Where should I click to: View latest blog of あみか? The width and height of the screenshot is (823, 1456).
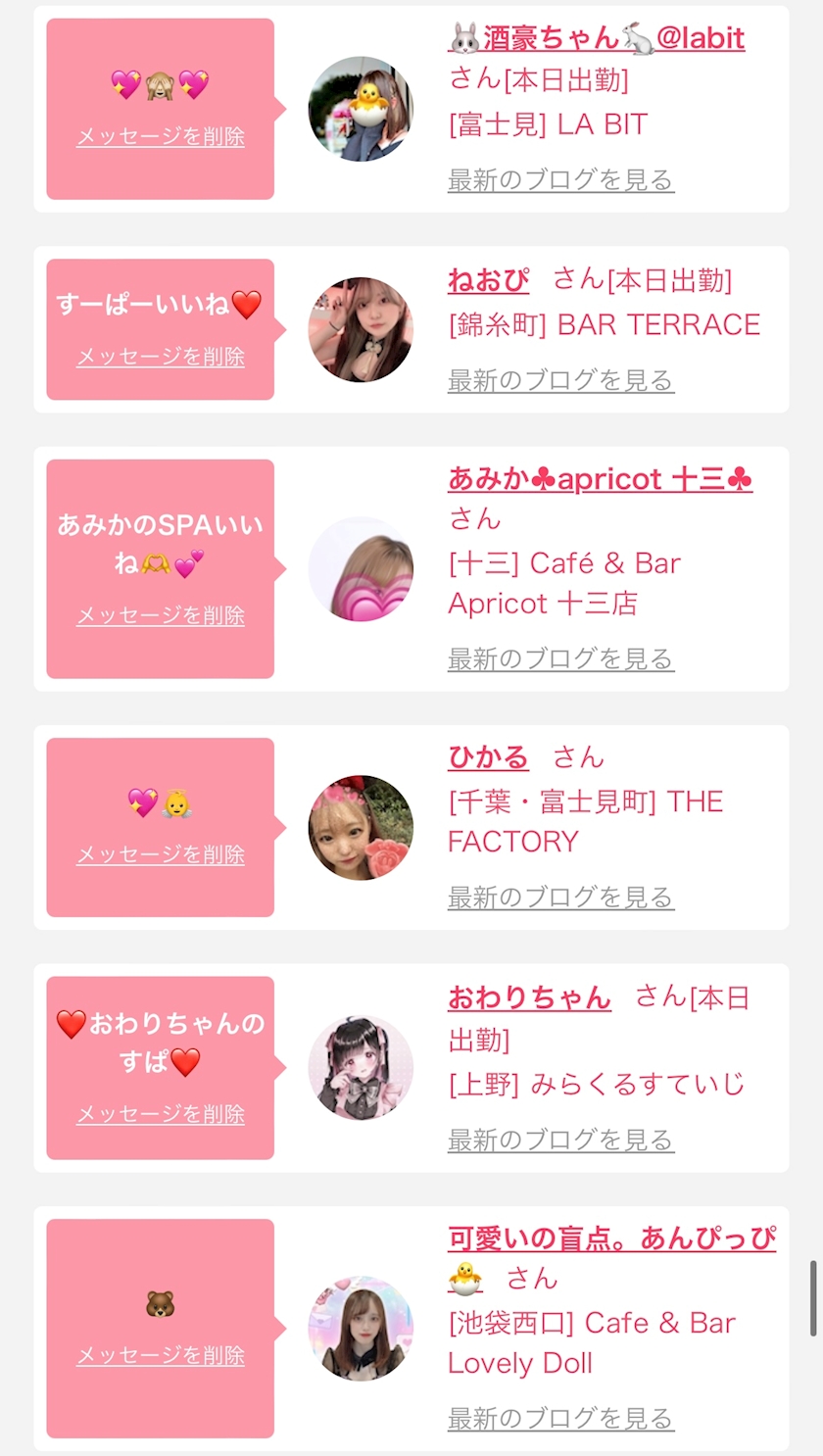560,658
